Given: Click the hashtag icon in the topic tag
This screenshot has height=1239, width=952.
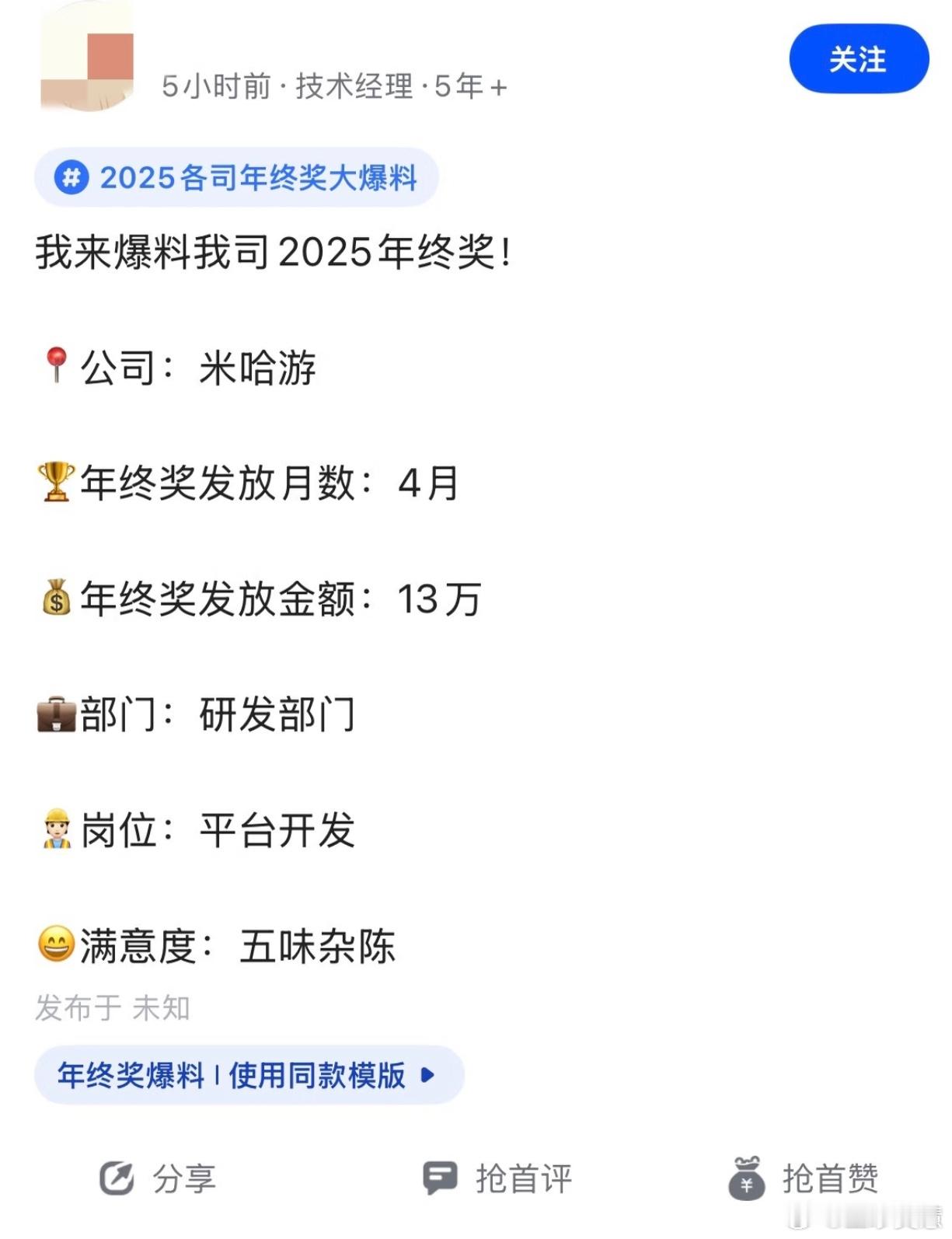Looking at the screenshot, I should pos(71,180).
